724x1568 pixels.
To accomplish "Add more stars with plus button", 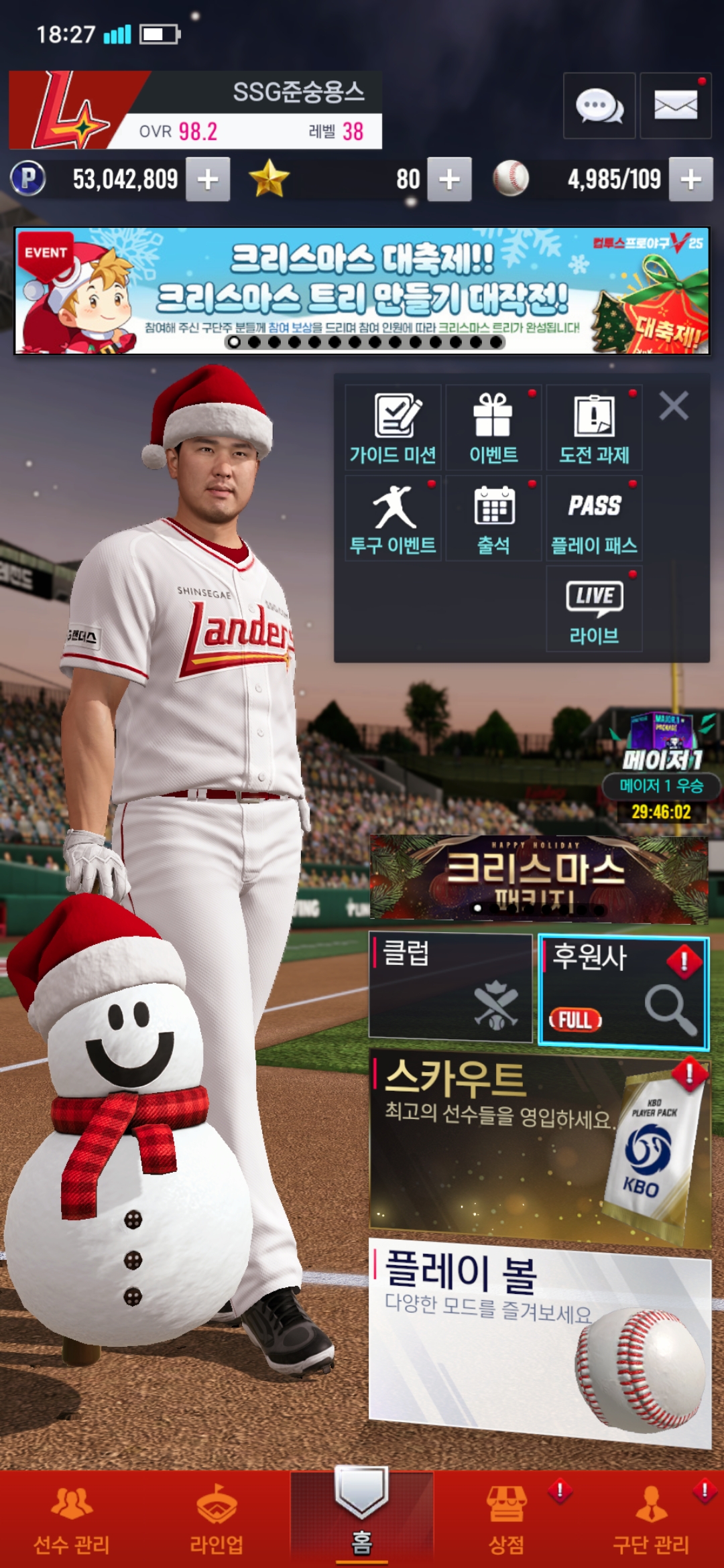I will click(x=449, y=180).
